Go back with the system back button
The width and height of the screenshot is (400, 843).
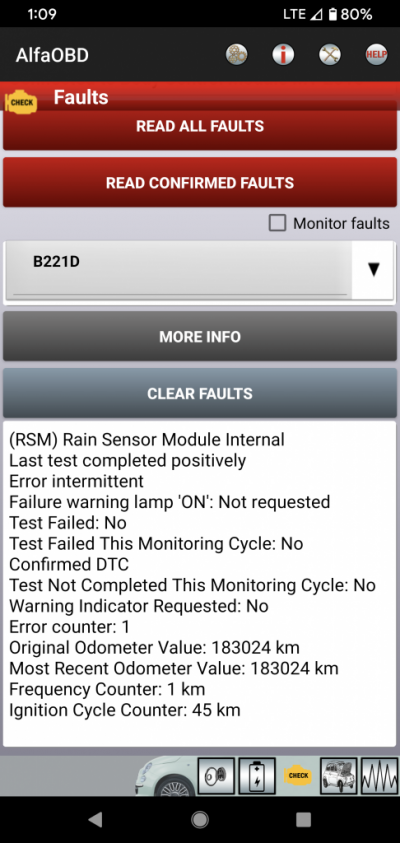(x=95, y=819)
